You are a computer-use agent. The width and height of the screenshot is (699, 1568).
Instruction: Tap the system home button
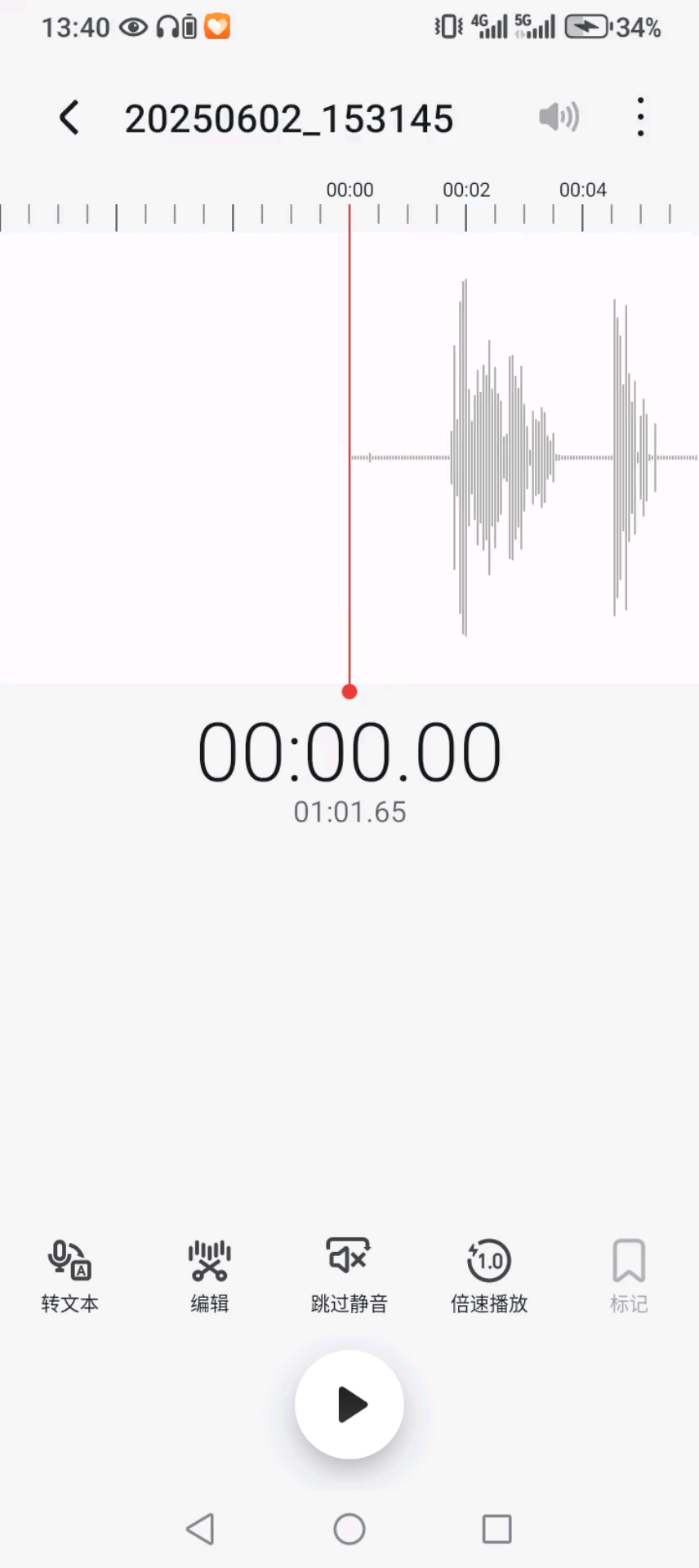(x=349, y=1529)
